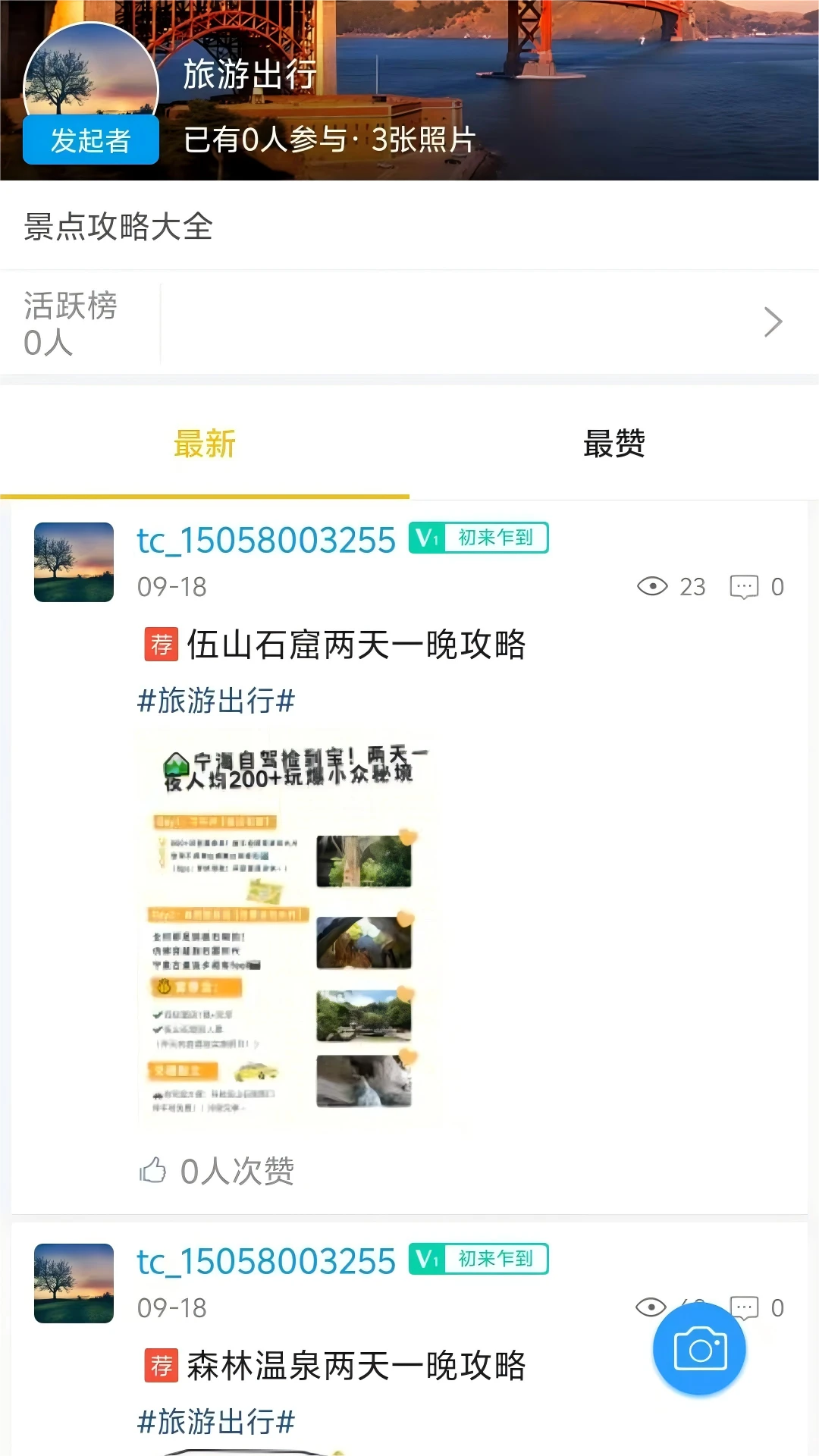Viewport: 819px width, 1456px height.
Task: Select the 最新 tab
Action: pyautogui.click(x=205, y=446)
